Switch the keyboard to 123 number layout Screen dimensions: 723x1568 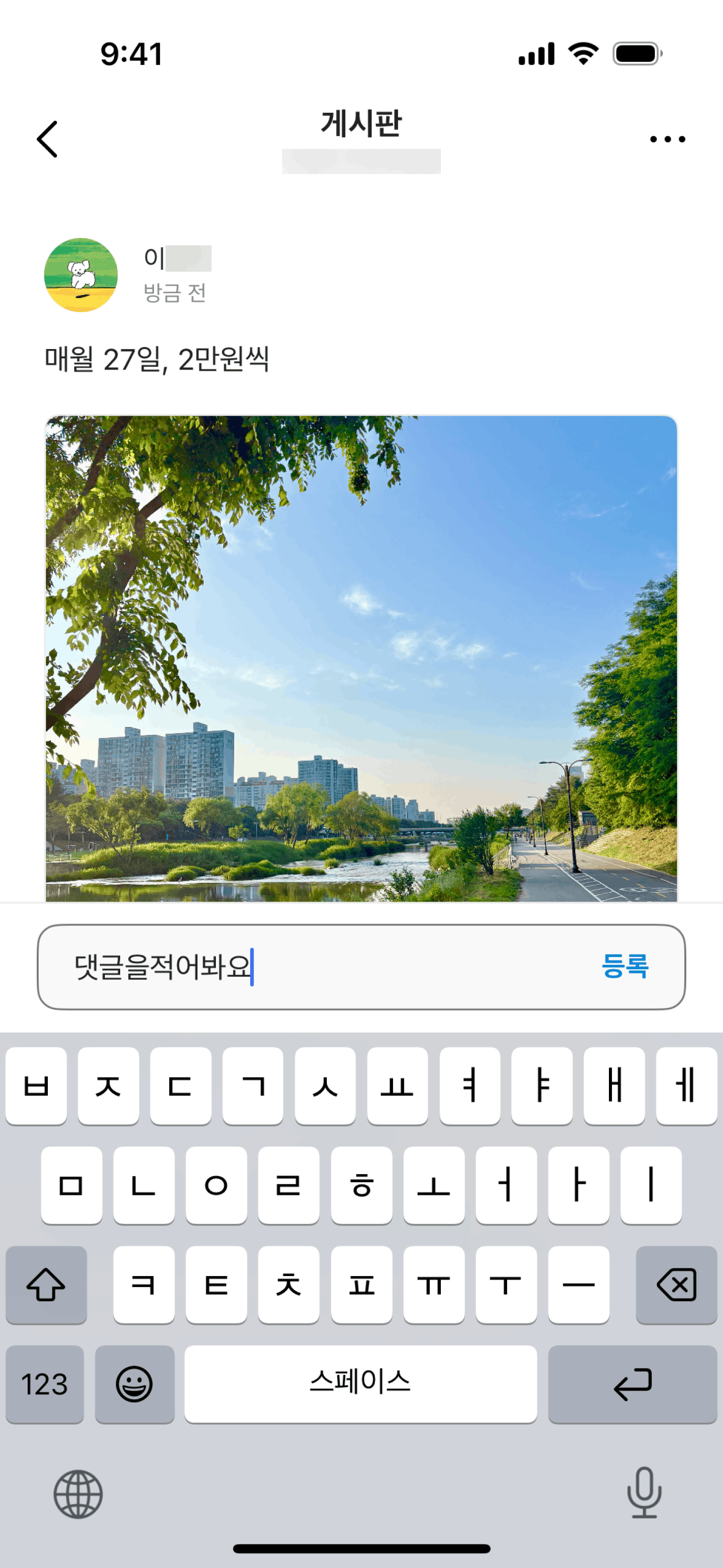pyautogui.click(x=45, y=1384)
